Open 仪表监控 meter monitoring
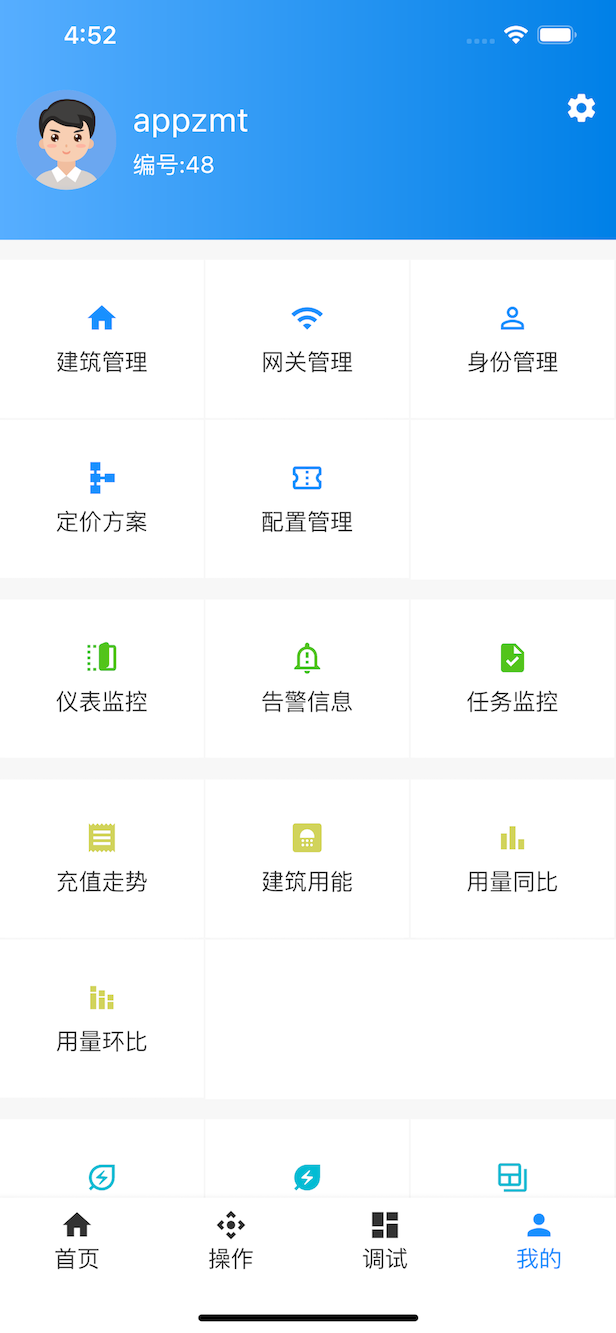Viewport: 616px width, 1333px height. coord(102,679)
